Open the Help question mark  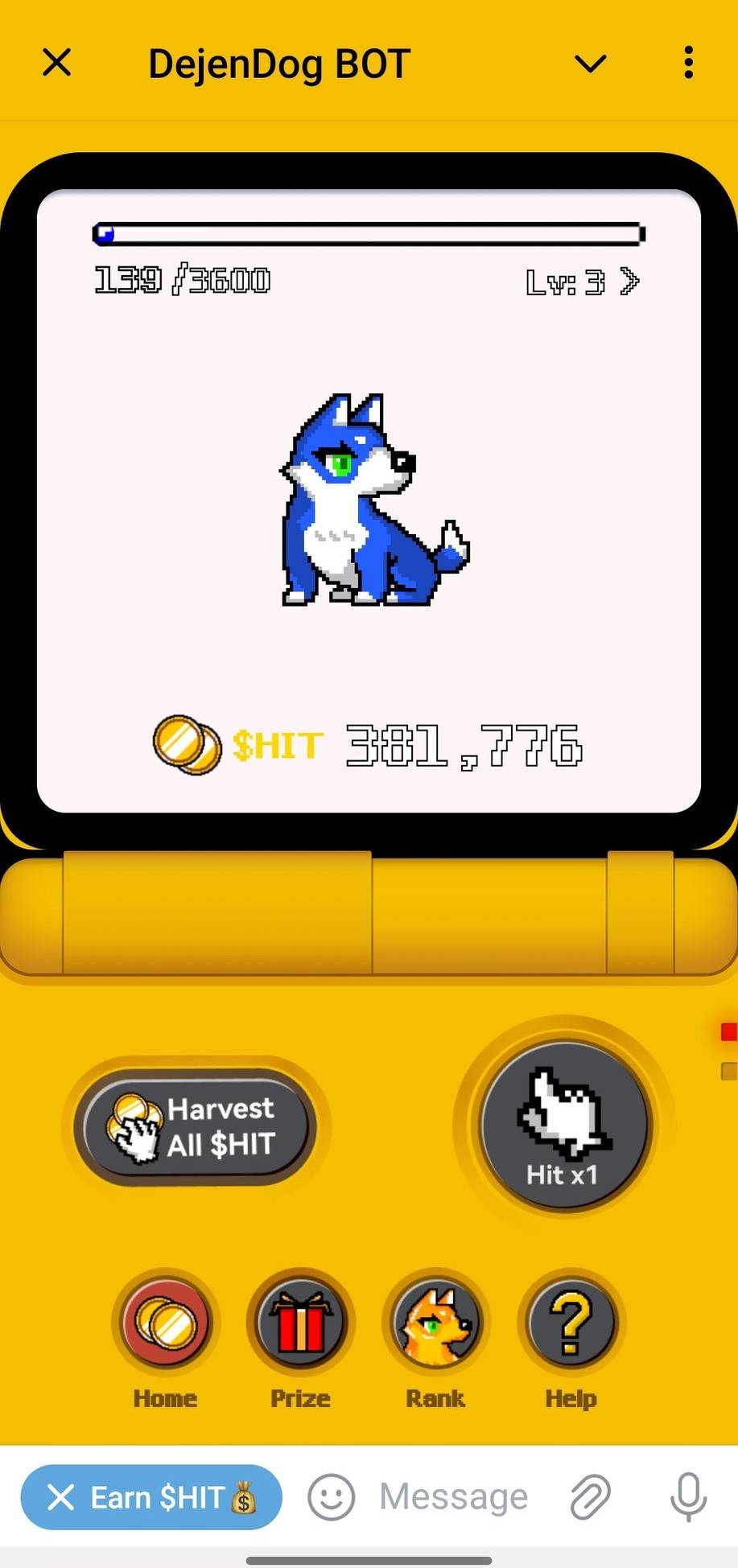pos(571,1323)
